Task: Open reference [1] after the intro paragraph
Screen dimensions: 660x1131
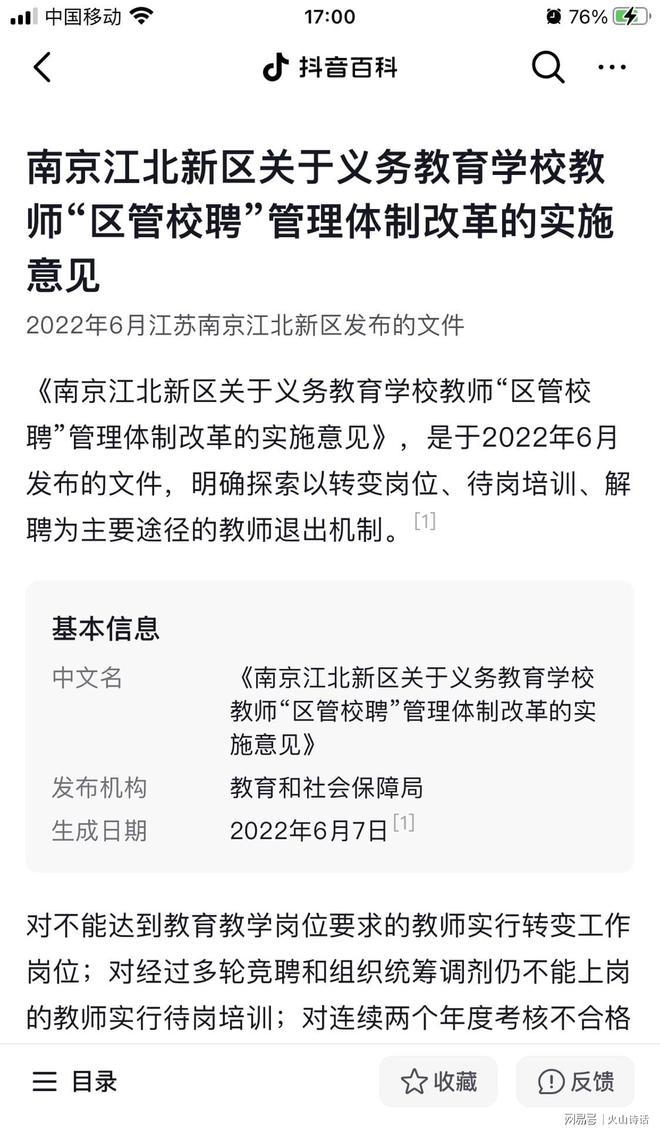Action: coord(425,521)
